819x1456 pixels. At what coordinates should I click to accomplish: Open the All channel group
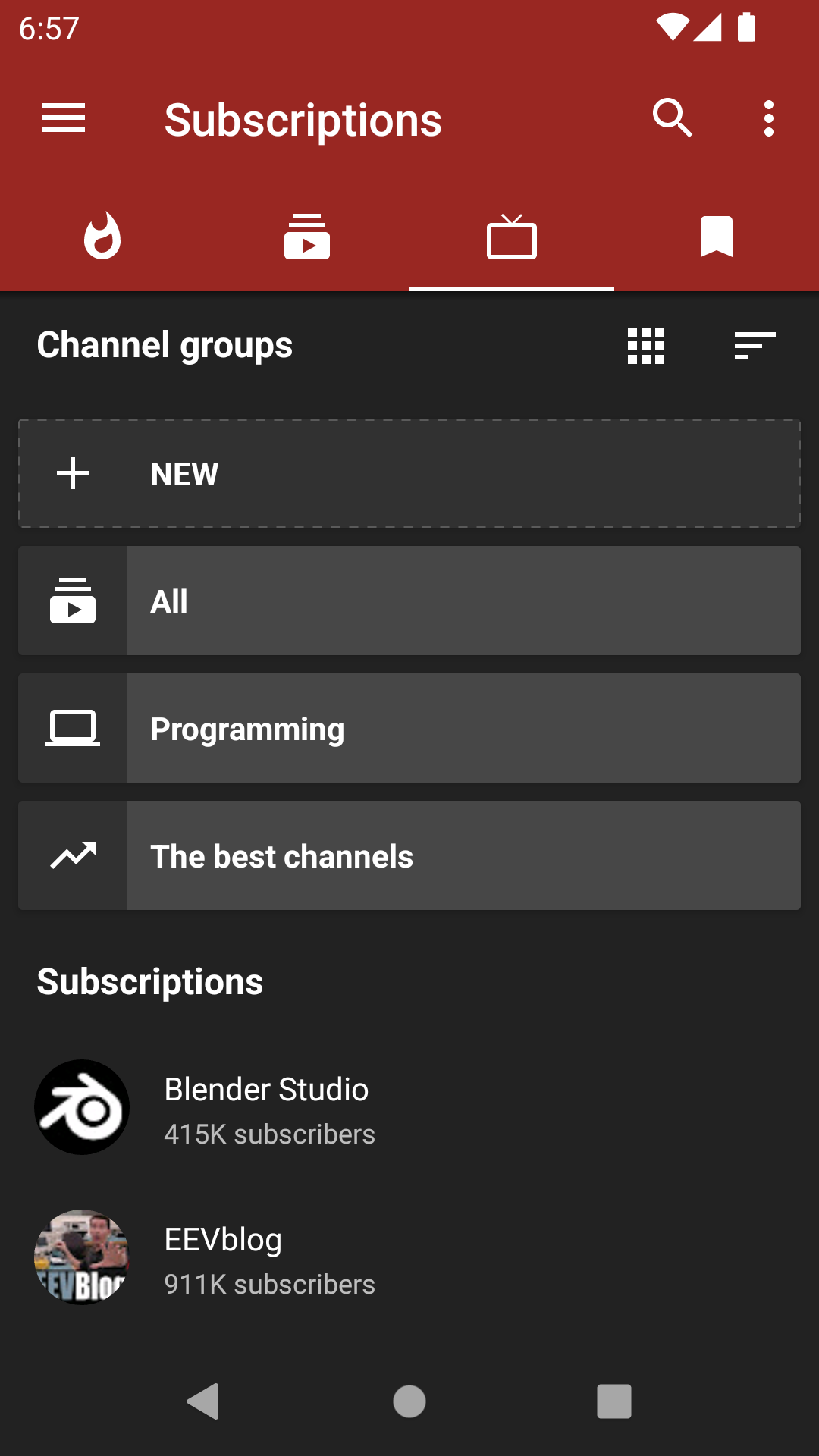tap(409, 601)
